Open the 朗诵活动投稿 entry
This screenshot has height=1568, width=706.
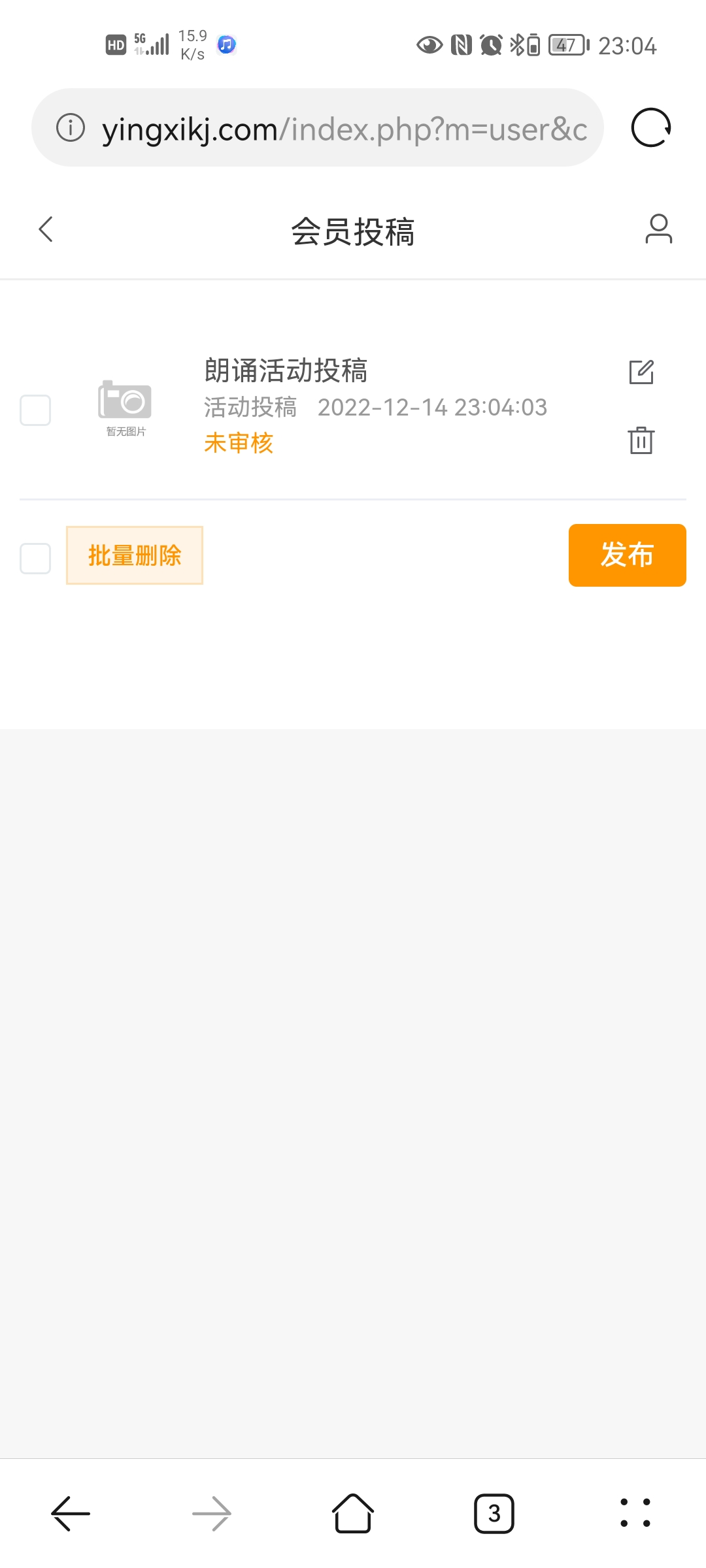pyautogui.click(x=286, y=370)
